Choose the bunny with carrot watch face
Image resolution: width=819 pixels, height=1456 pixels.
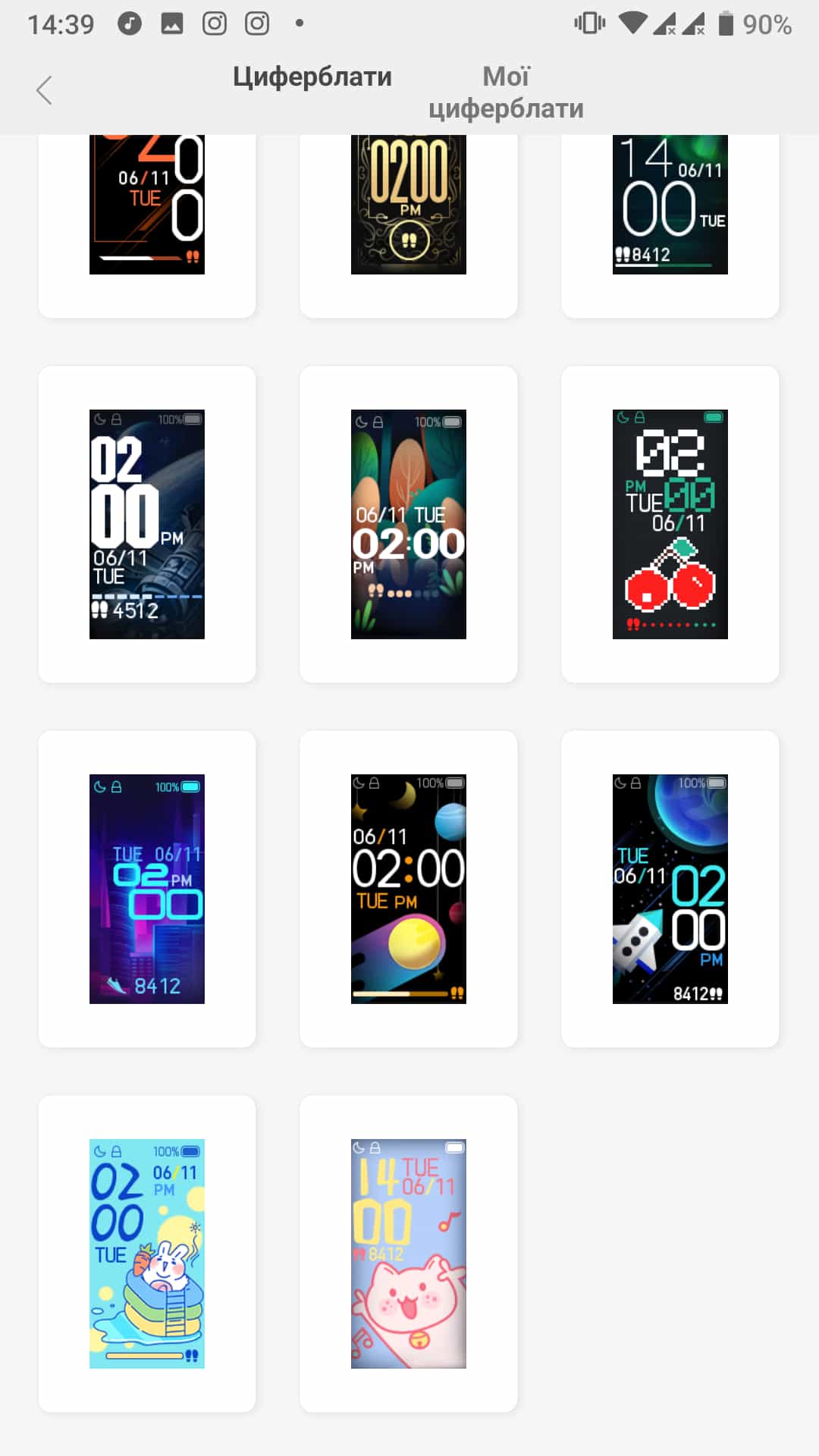(147, 1254)
